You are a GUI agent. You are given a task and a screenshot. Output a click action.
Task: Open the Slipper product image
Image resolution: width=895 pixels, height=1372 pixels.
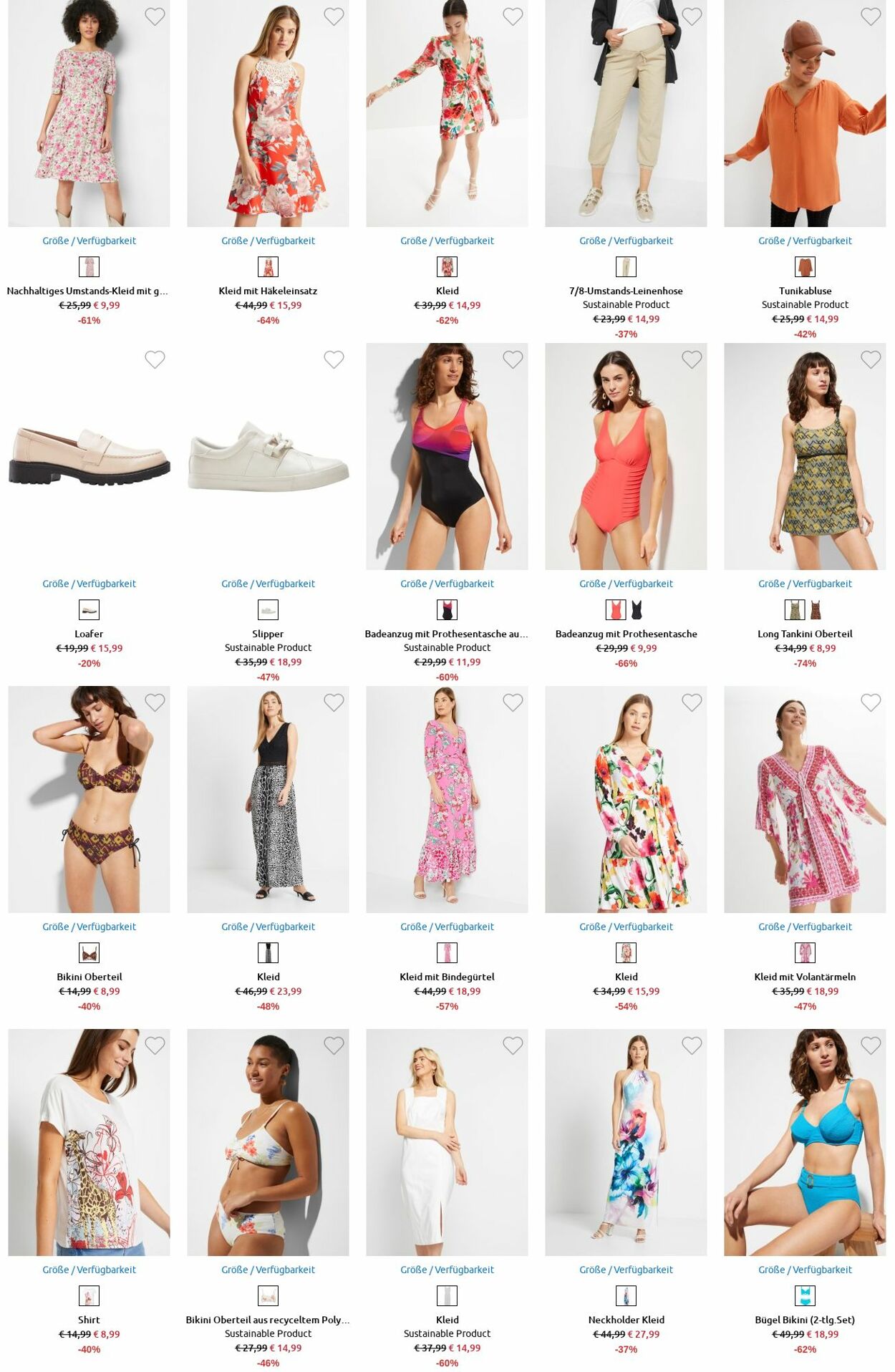268,456
